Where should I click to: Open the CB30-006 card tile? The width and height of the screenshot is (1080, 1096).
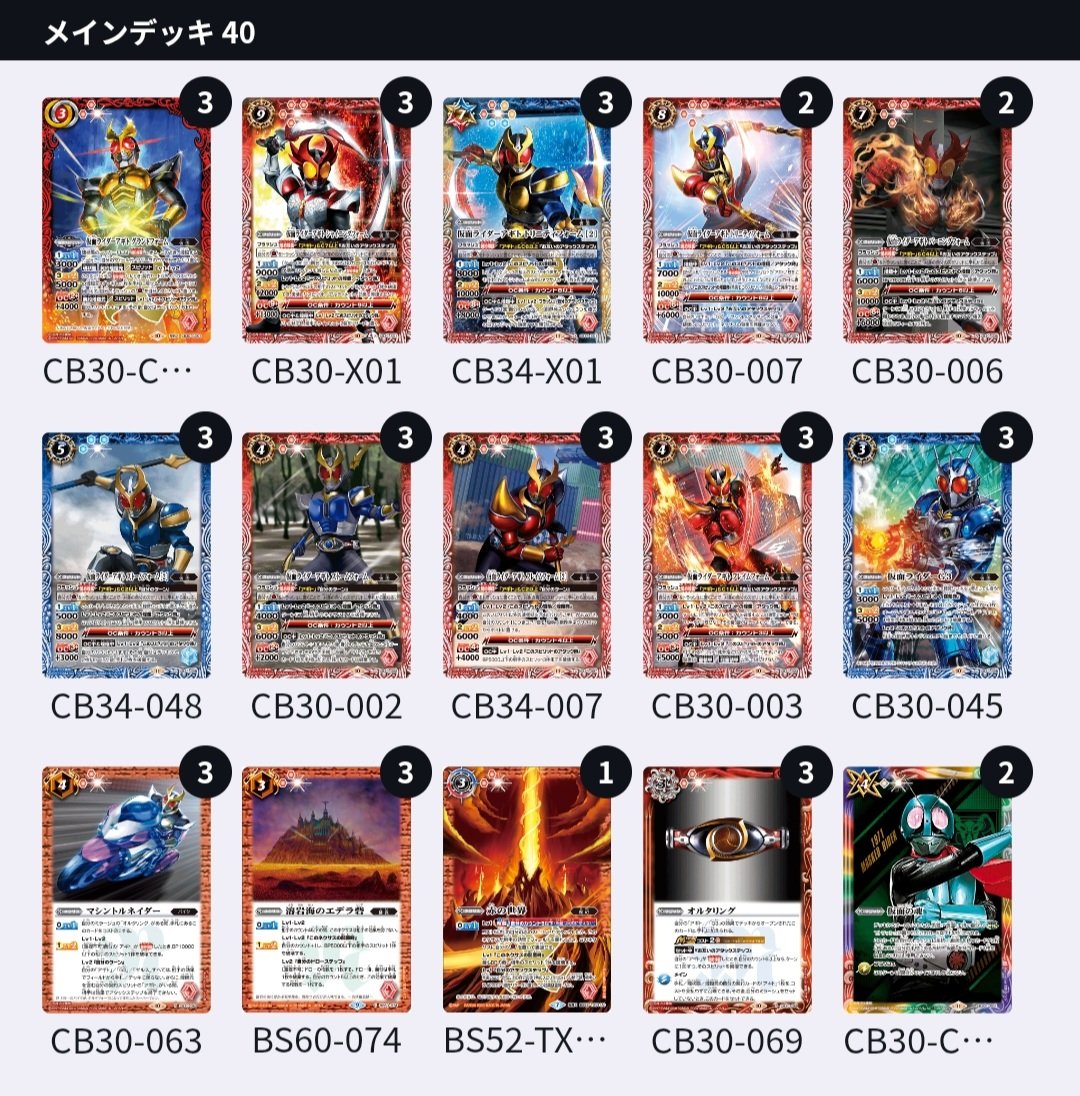click(926, 220)
